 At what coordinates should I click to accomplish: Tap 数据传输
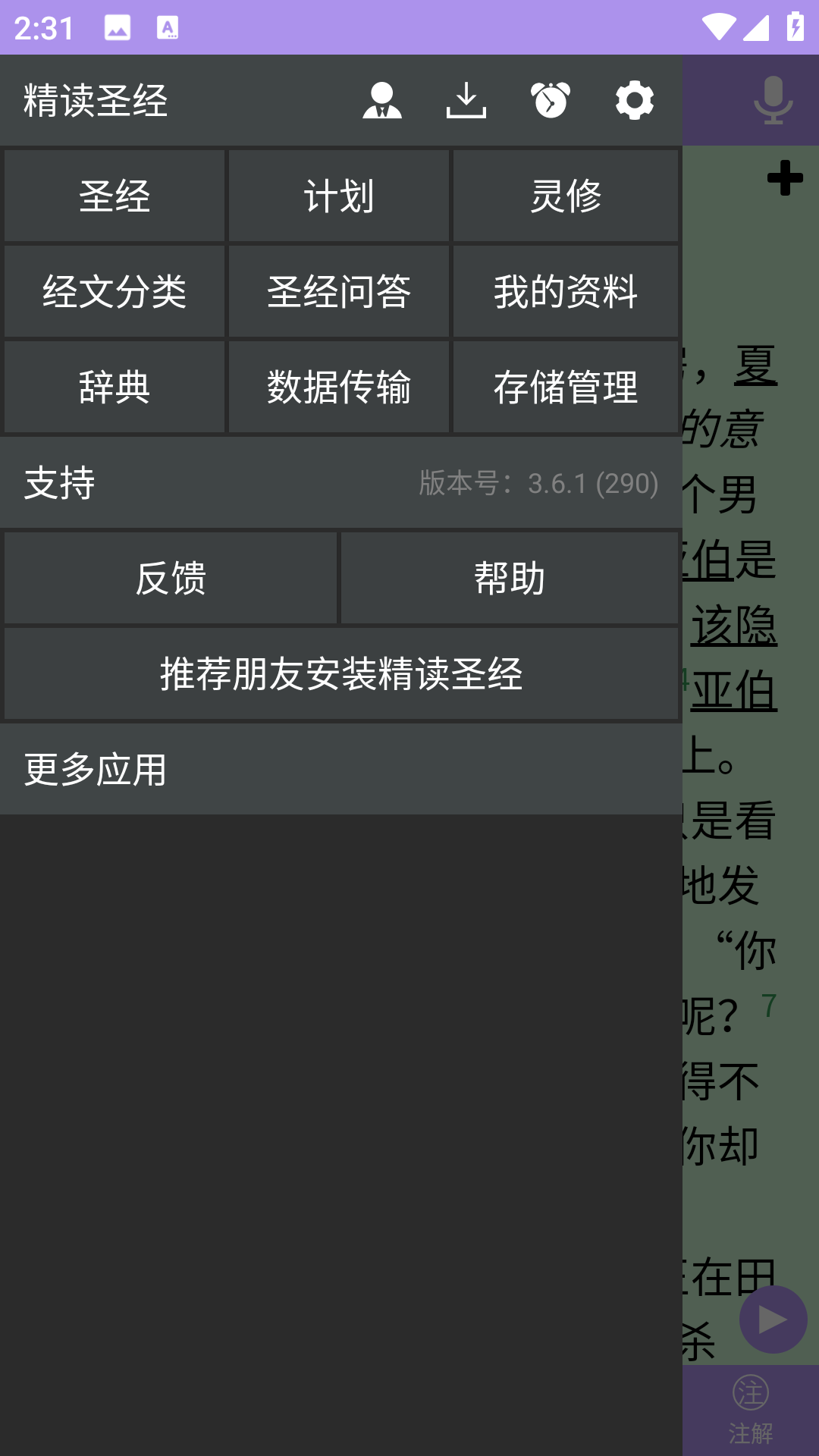[339, 388]
